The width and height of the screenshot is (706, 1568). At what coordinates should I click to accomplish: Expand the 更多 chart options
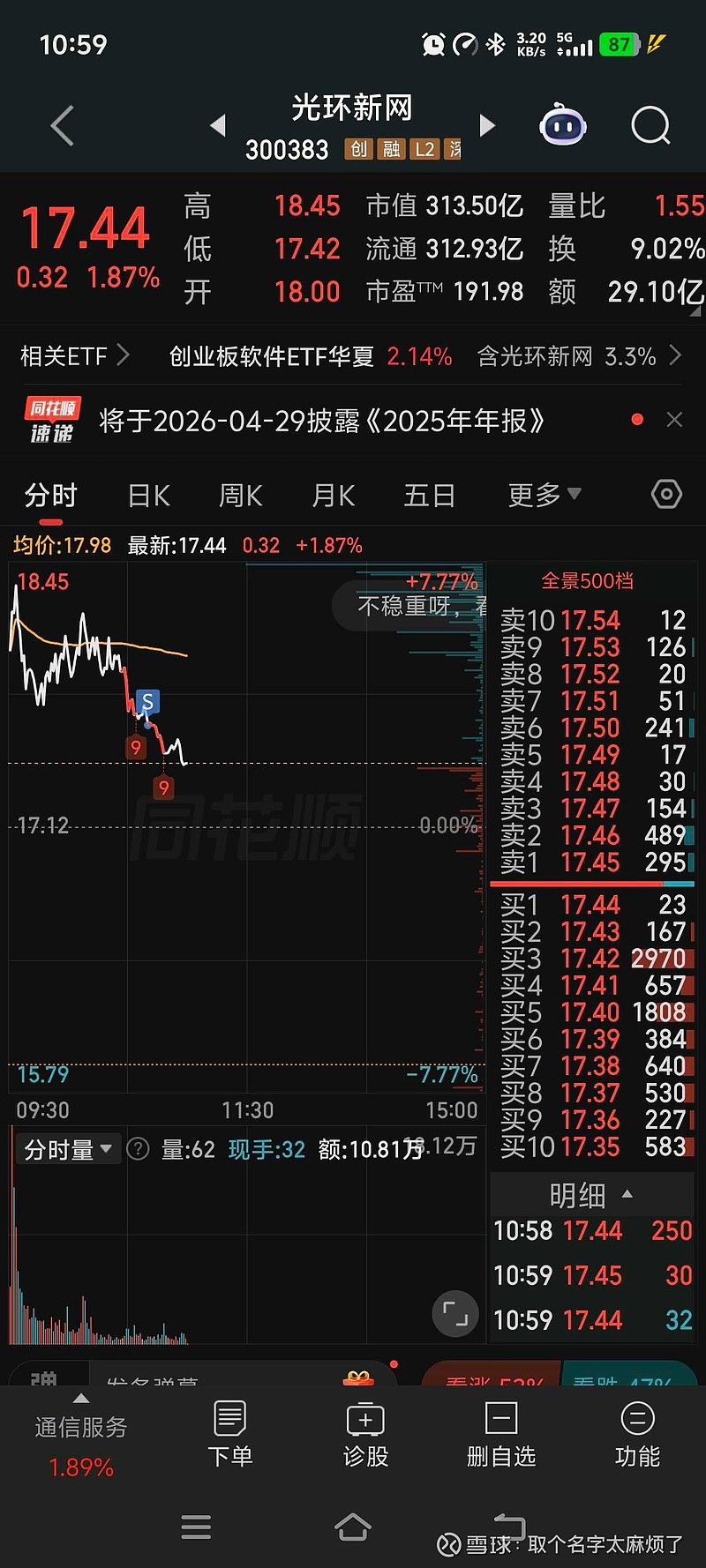pos(544,496)
